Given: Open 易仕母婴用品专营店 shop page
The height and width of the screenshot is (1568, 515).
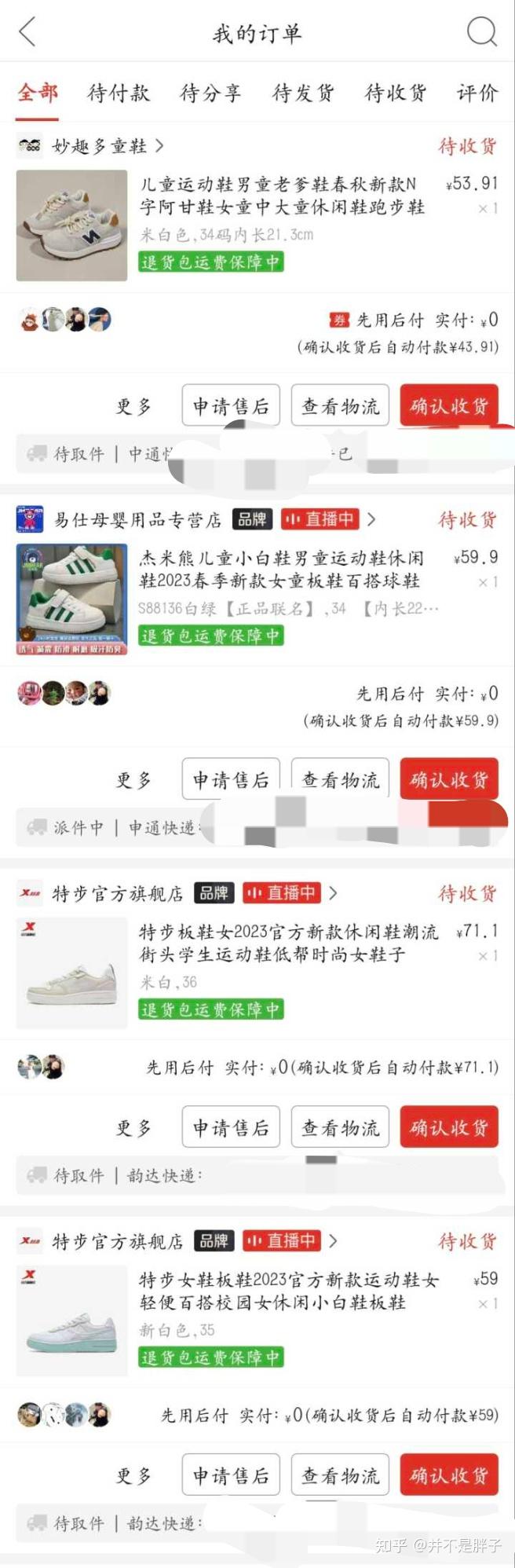Looking at the screenshot, I should point(137,520).
